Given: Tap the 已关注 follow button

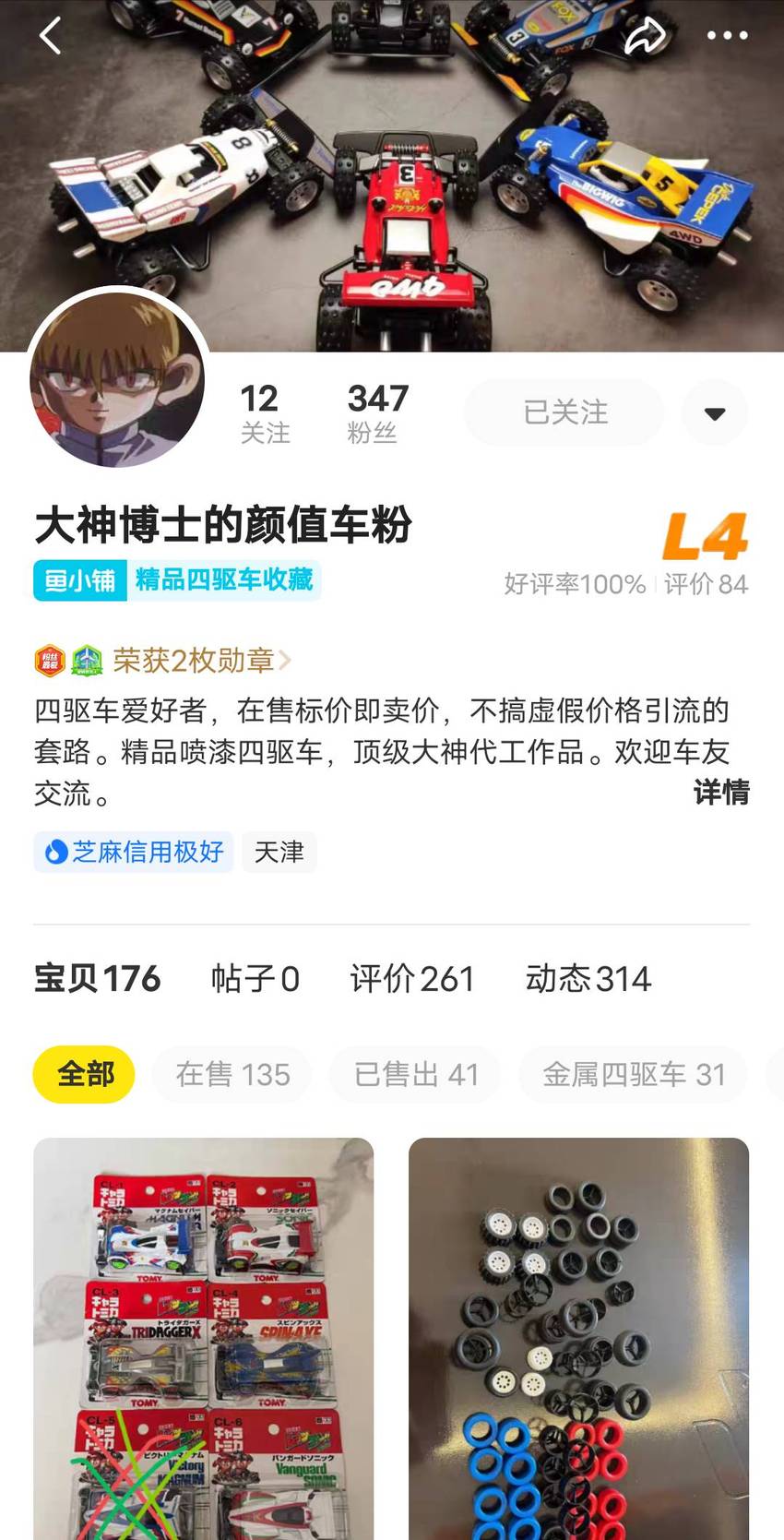Looking at the screenshot, I should coord(564,412).
